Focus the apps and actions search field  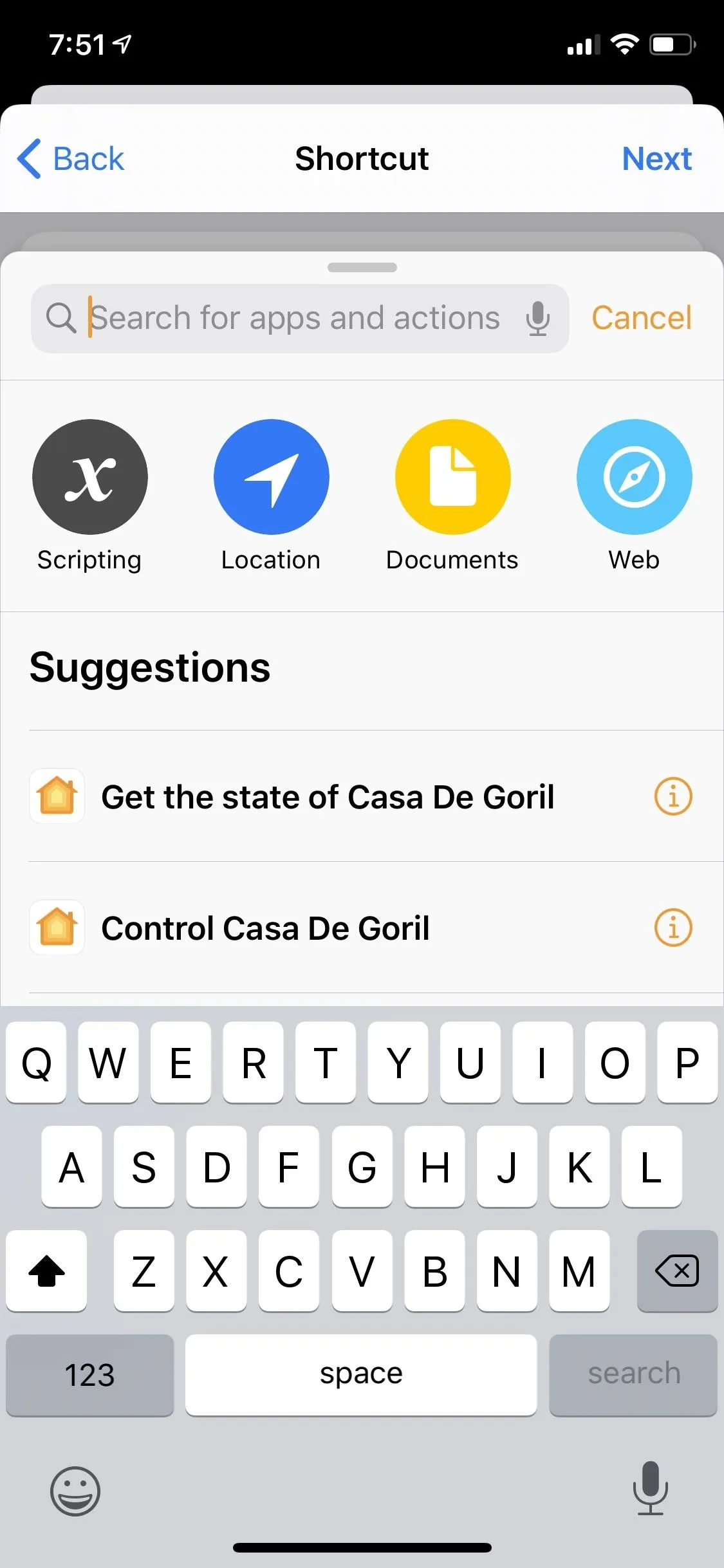tap(300, 318)
